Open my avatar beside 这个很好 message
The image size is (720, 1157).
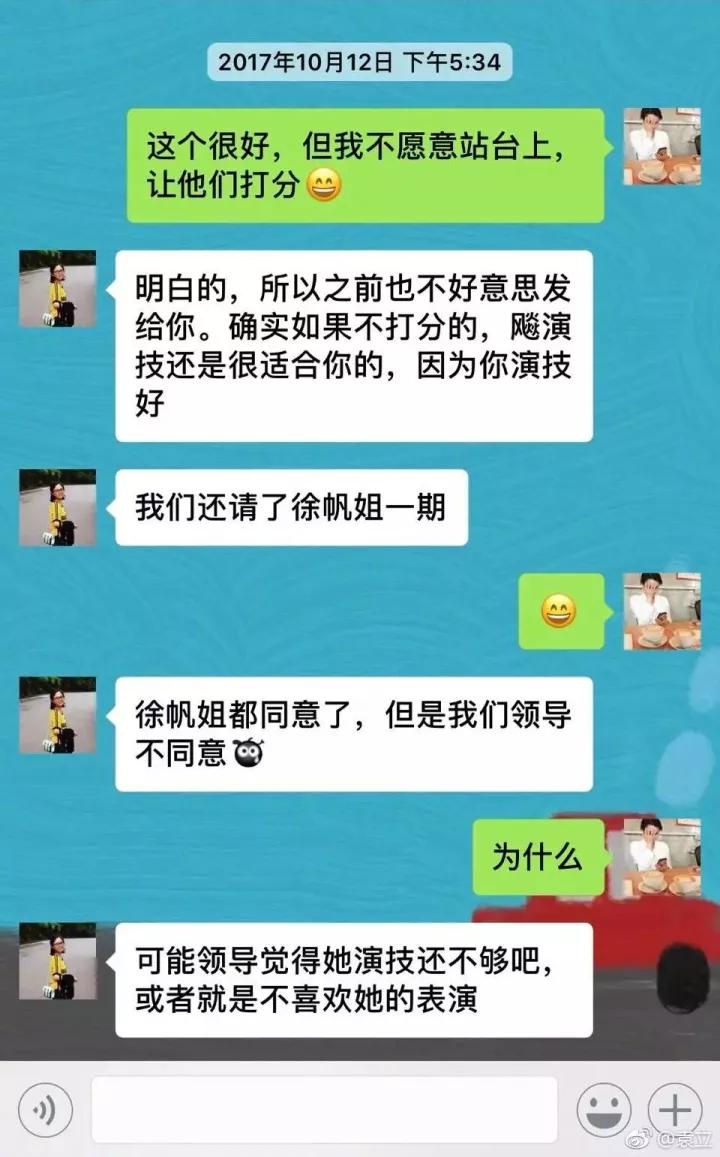(x=662, y=146)
